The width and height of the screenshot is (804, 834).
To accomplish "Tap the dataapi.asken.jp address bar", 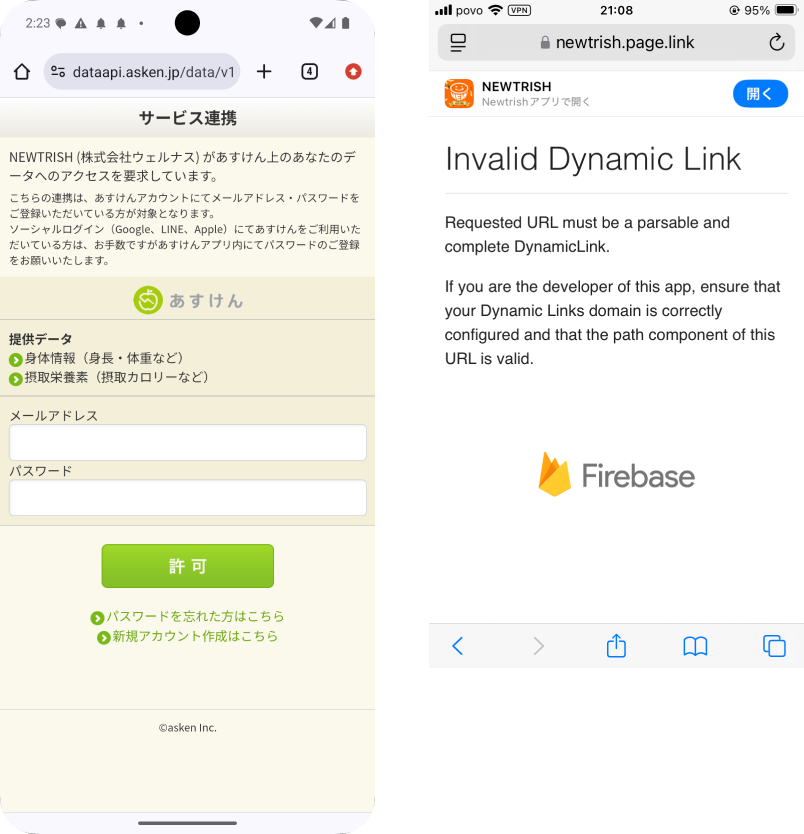I will click(x=145, y=72).
